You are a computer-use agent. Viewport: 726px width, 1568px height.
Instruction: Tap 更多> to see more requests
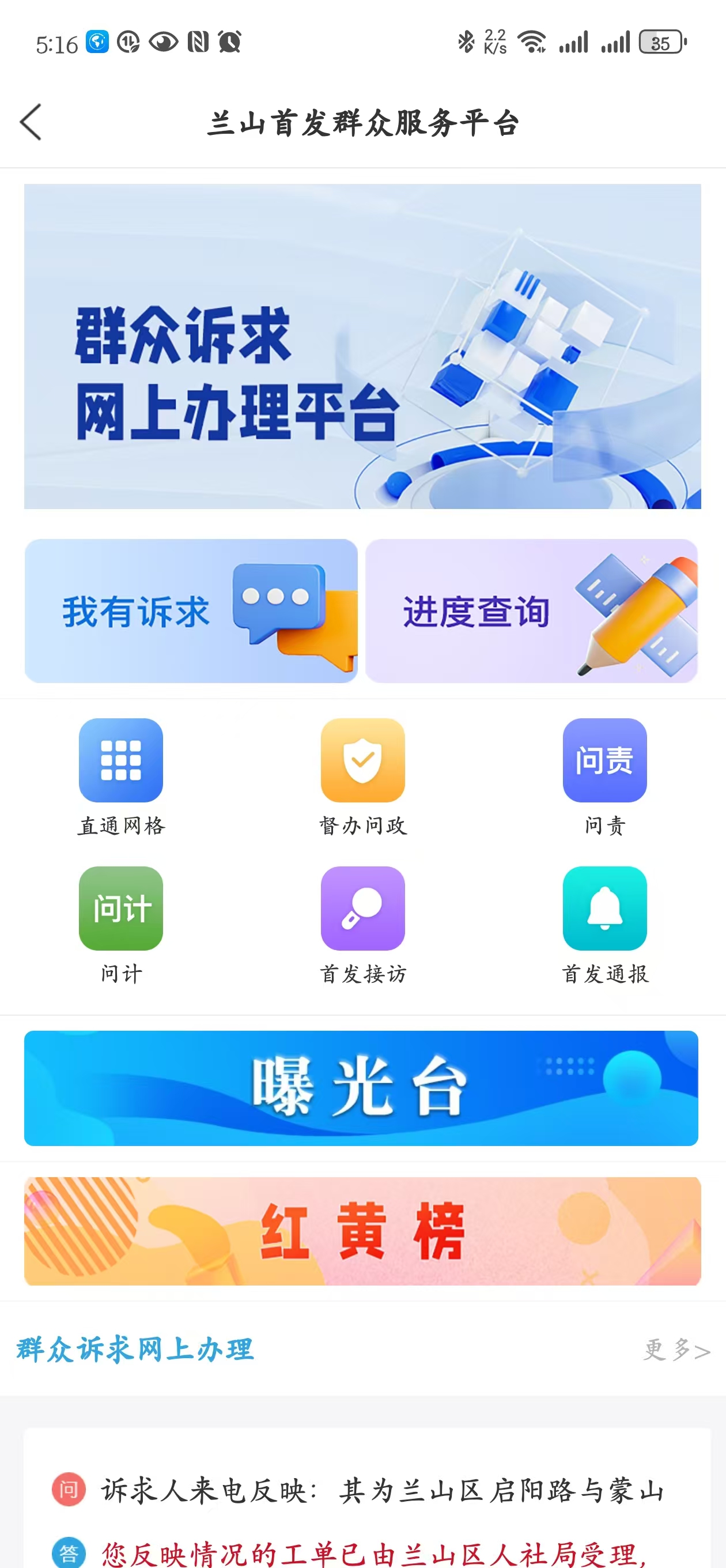pyautogui.click(x=676, y=1350)
